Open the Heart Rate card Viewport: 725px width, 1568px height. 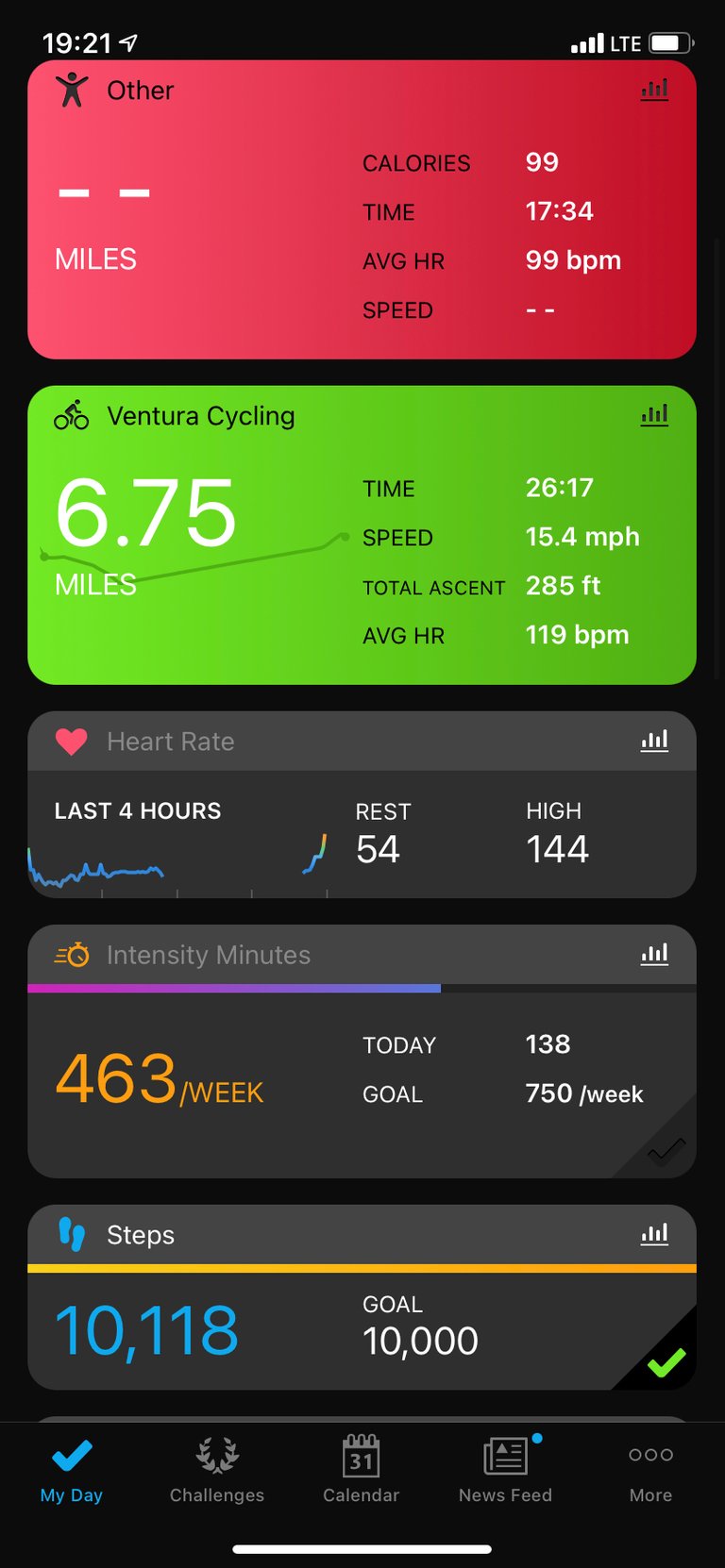362,805
